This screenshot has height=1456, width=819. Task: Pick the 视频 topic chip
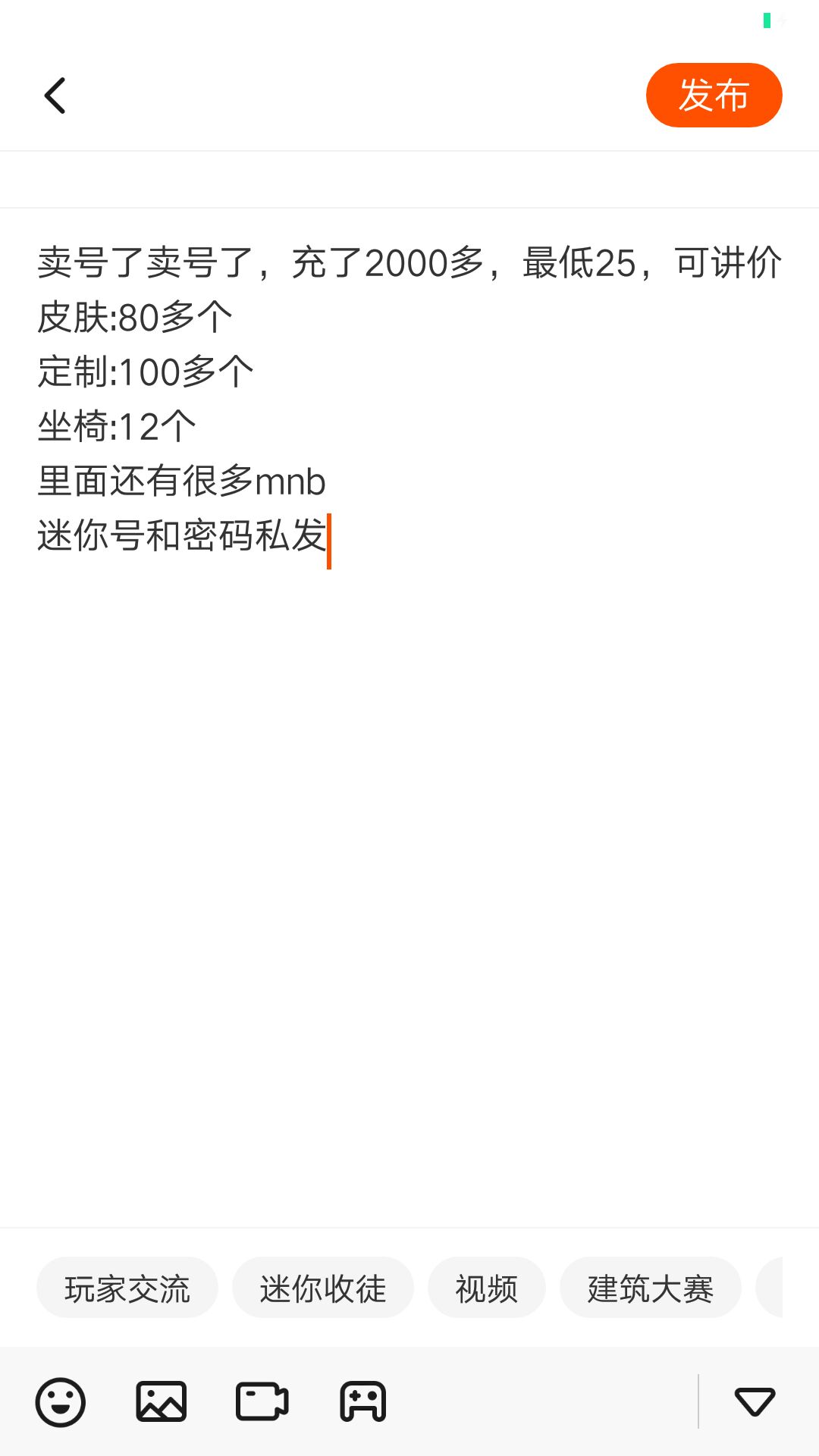(x=487, y=1288)
